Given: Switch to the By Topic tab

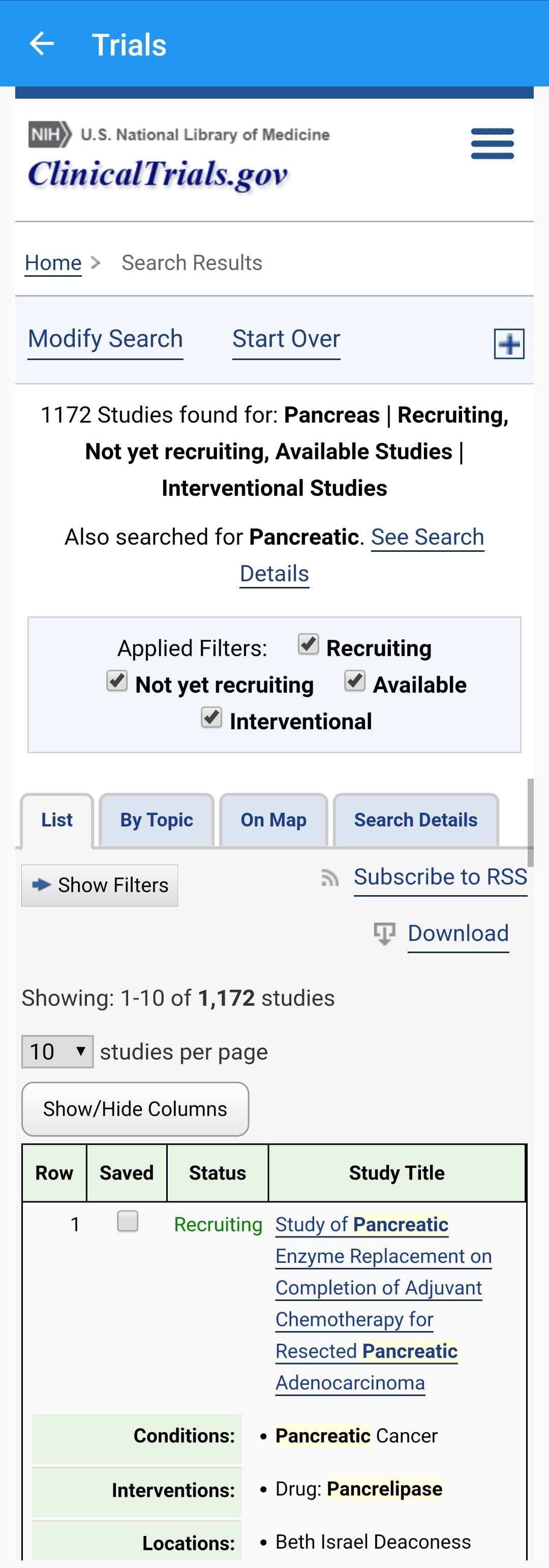Looking at the screenshot, I should (x=157, y=820).
